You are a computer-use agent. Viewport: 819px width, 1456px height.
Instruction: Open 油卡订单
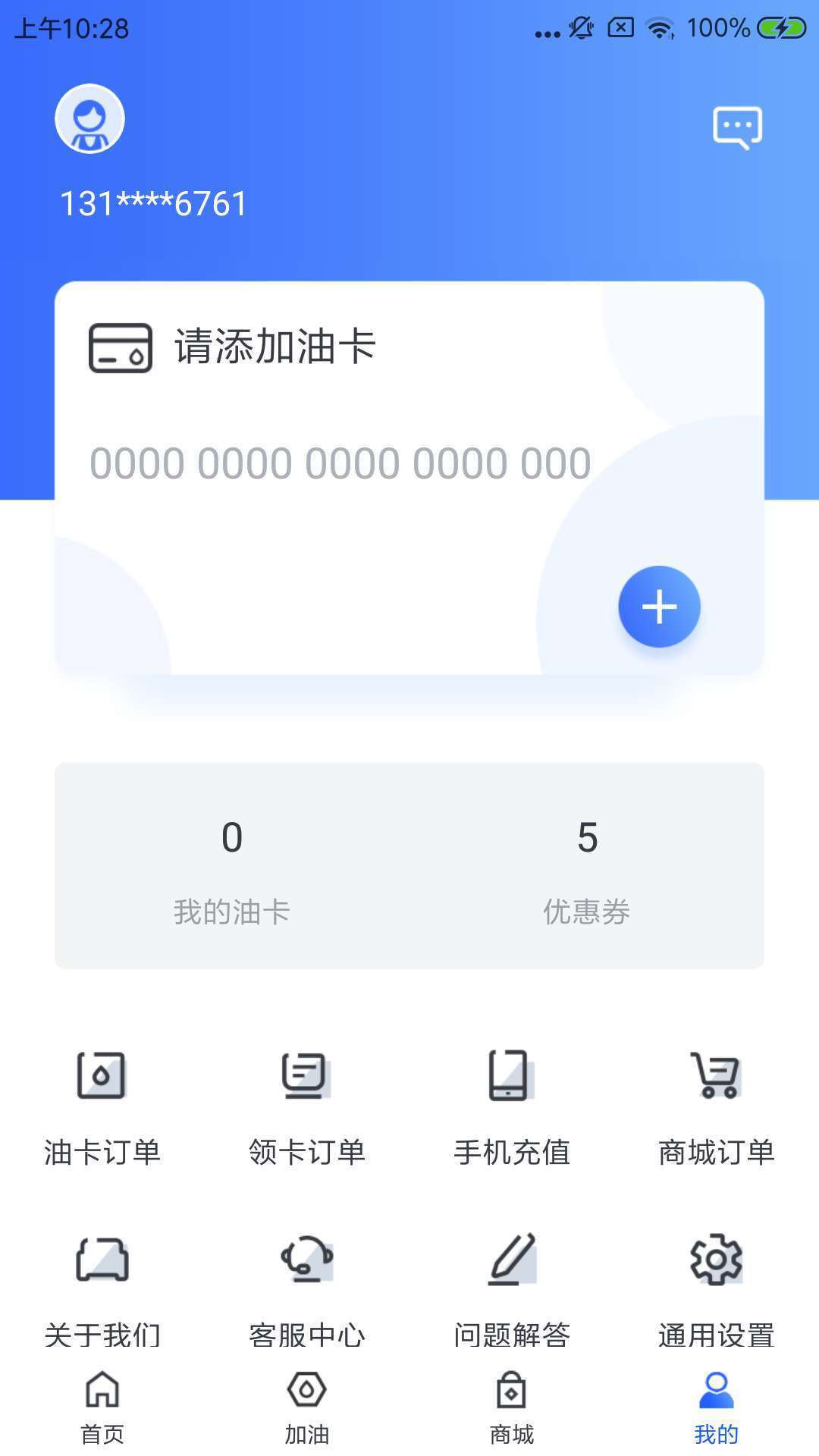pyautogui.click(x=102, y=1107)
